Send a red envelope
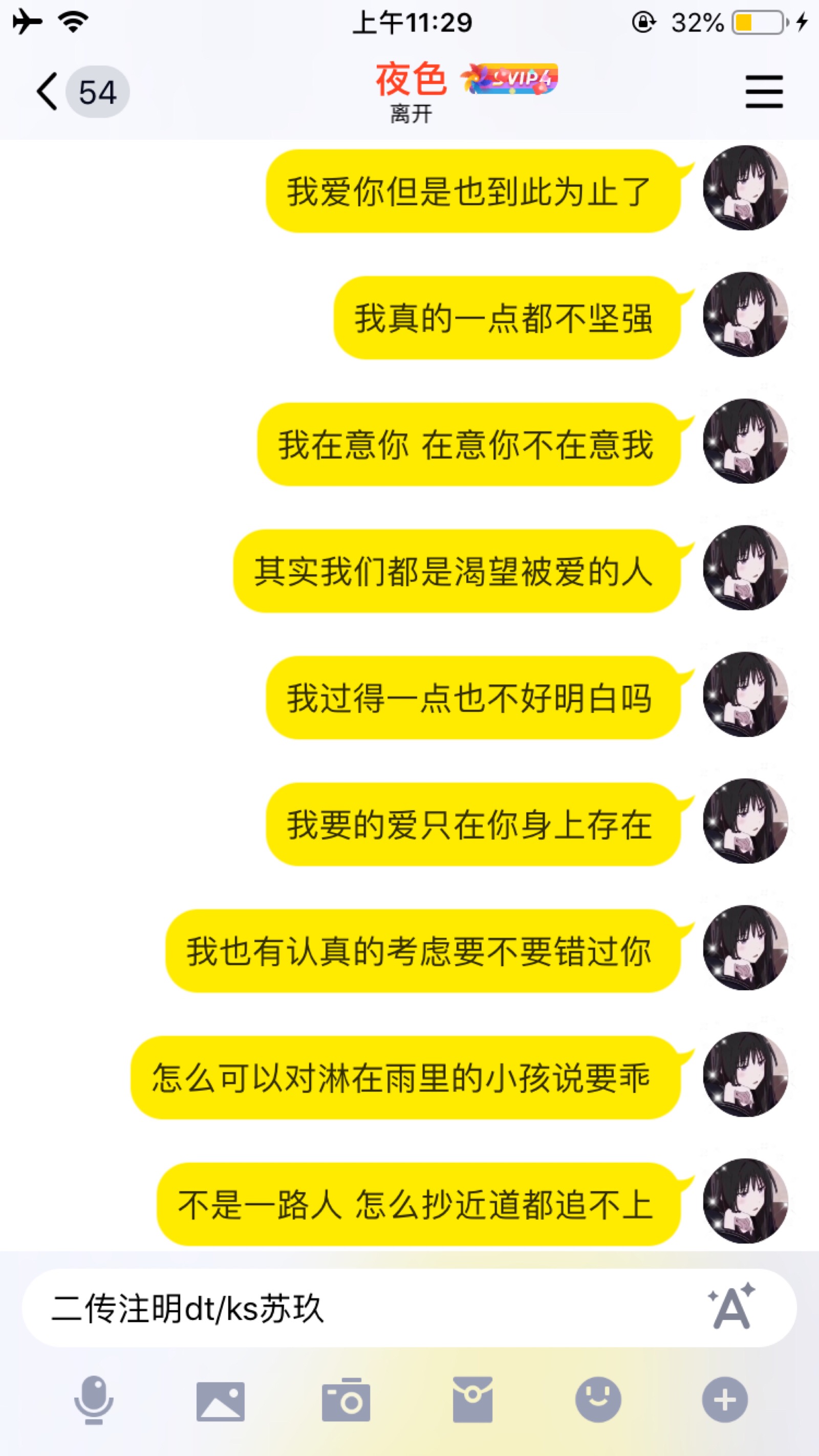 coord(472,1401)
